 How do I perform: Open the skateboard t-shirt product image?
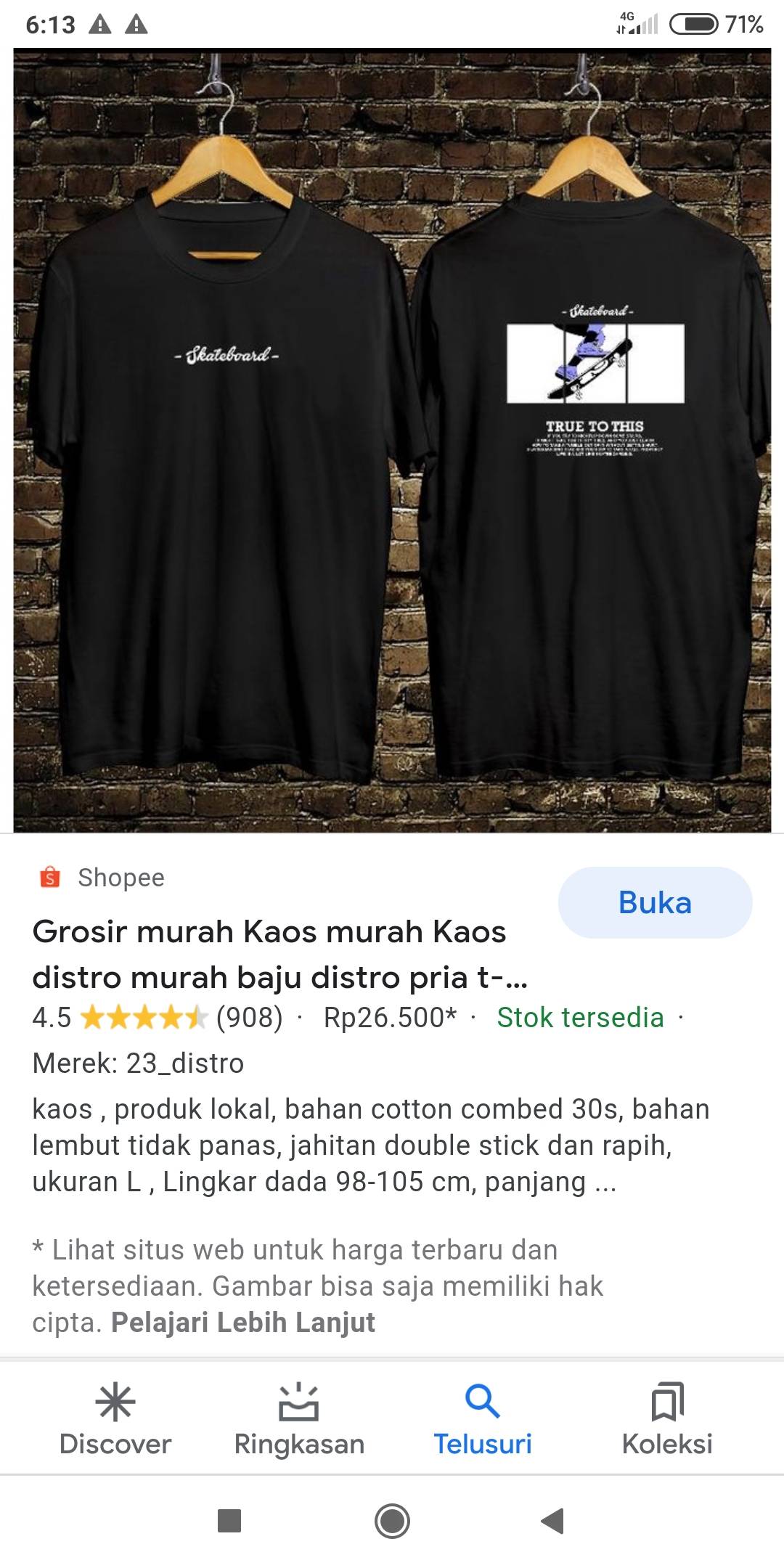392,440
